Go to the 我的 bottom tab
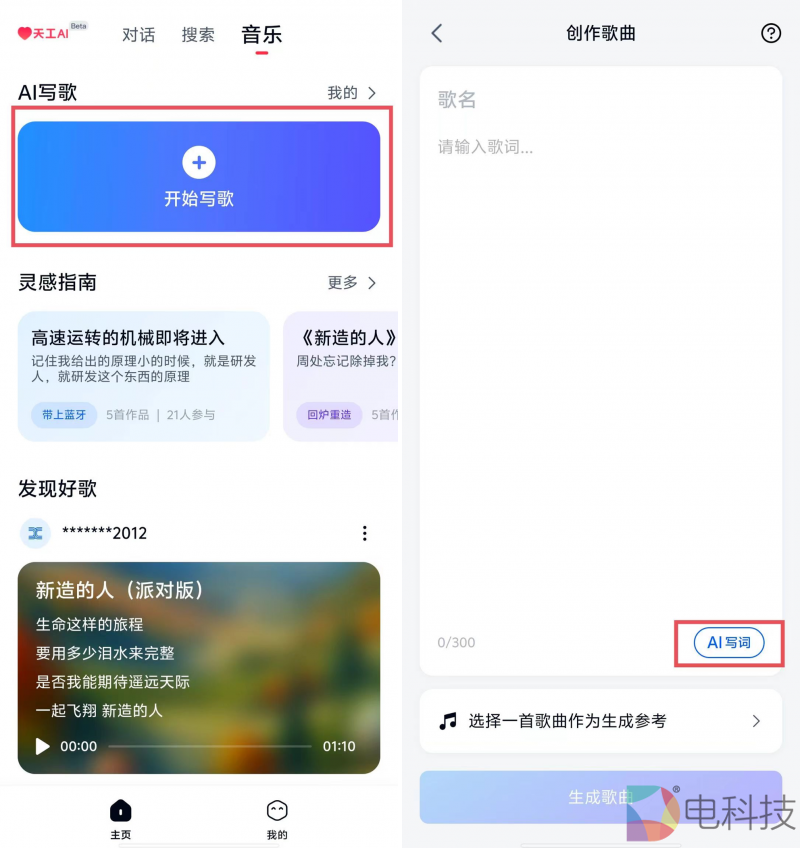800x848 pixels. pyautogui.click(x=277, y=817)
